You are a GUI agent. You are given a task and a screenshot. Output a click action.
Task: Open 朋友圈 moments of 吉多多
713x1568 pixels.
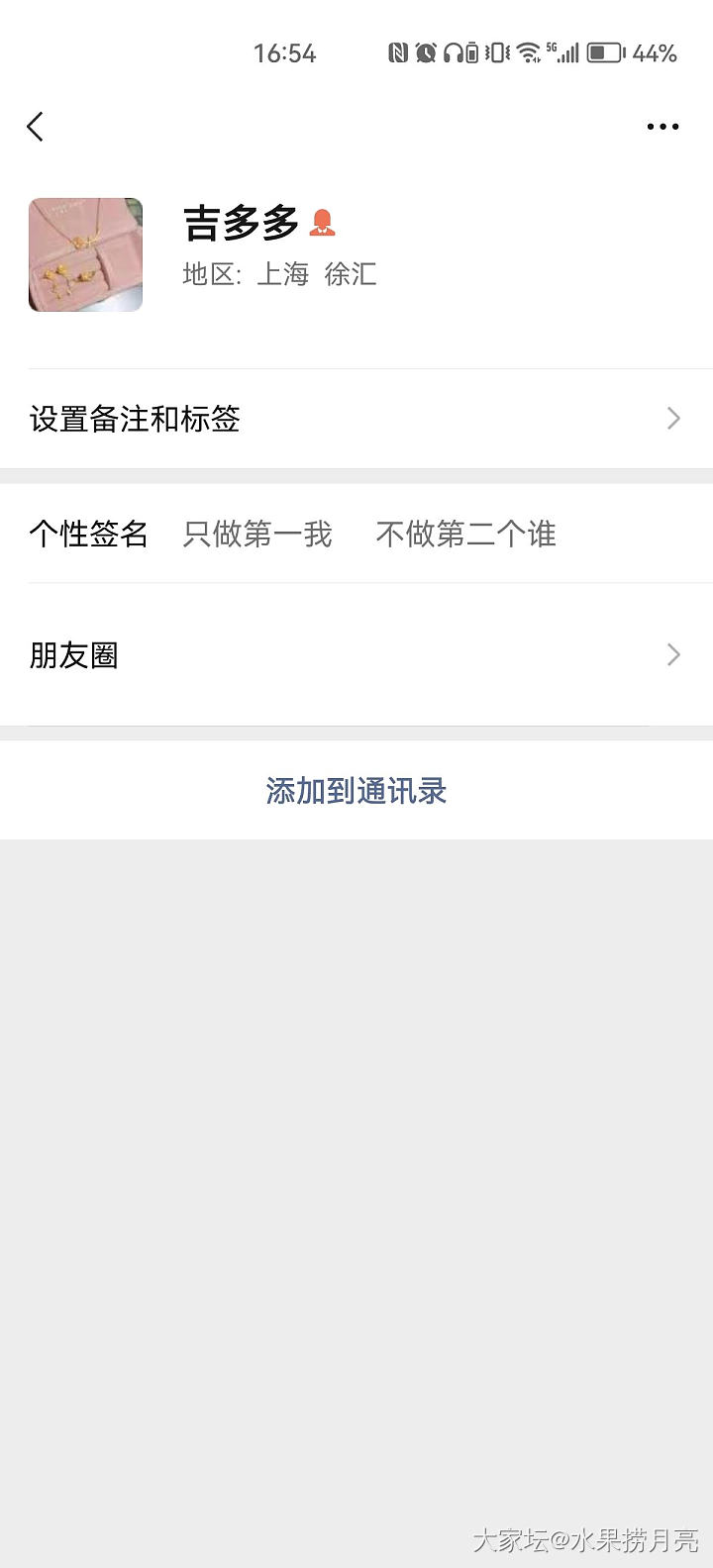(x=356, y=655)
